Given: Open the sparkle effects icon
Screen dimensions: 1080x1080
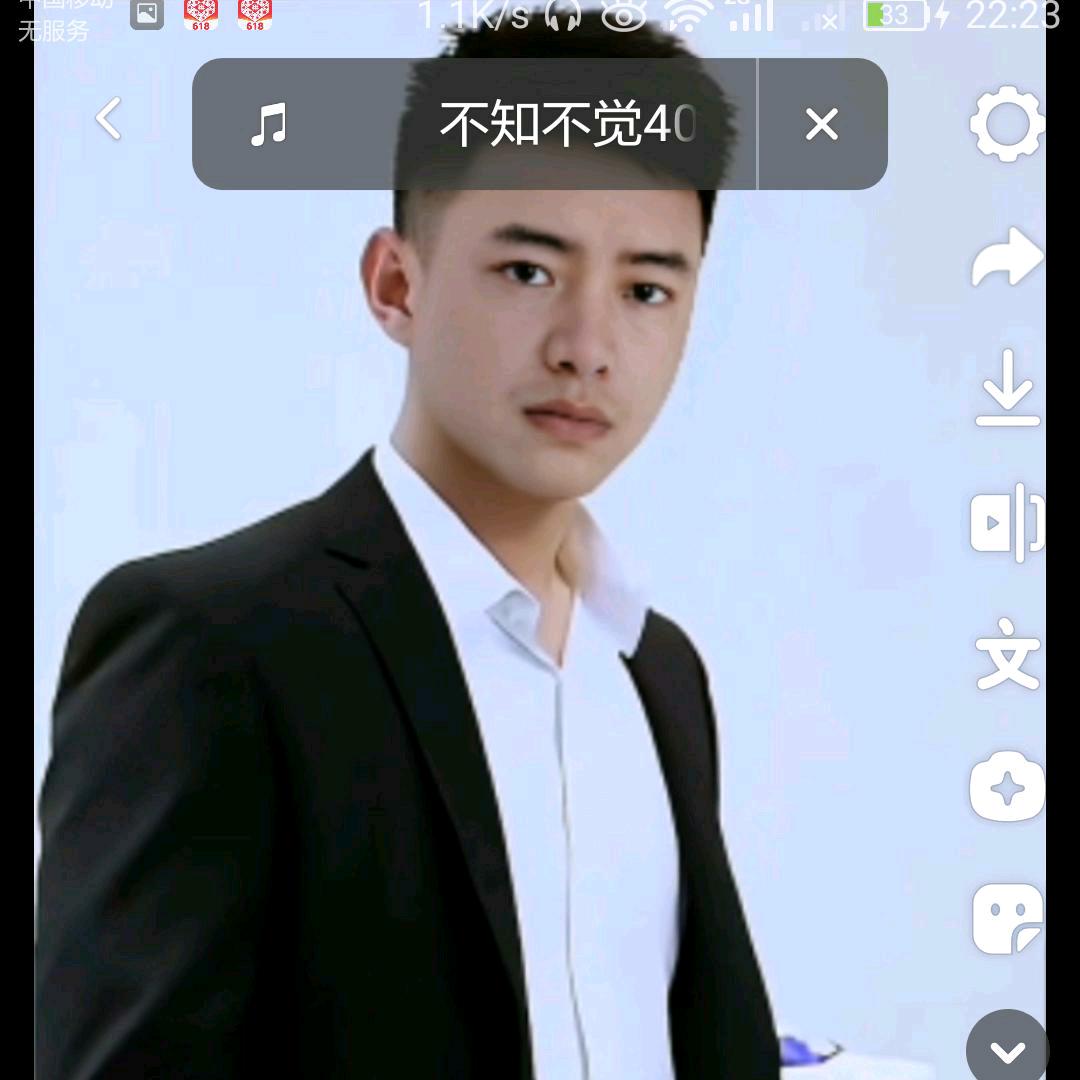Looking at the screenshot, I should (x=1007, y=786).
